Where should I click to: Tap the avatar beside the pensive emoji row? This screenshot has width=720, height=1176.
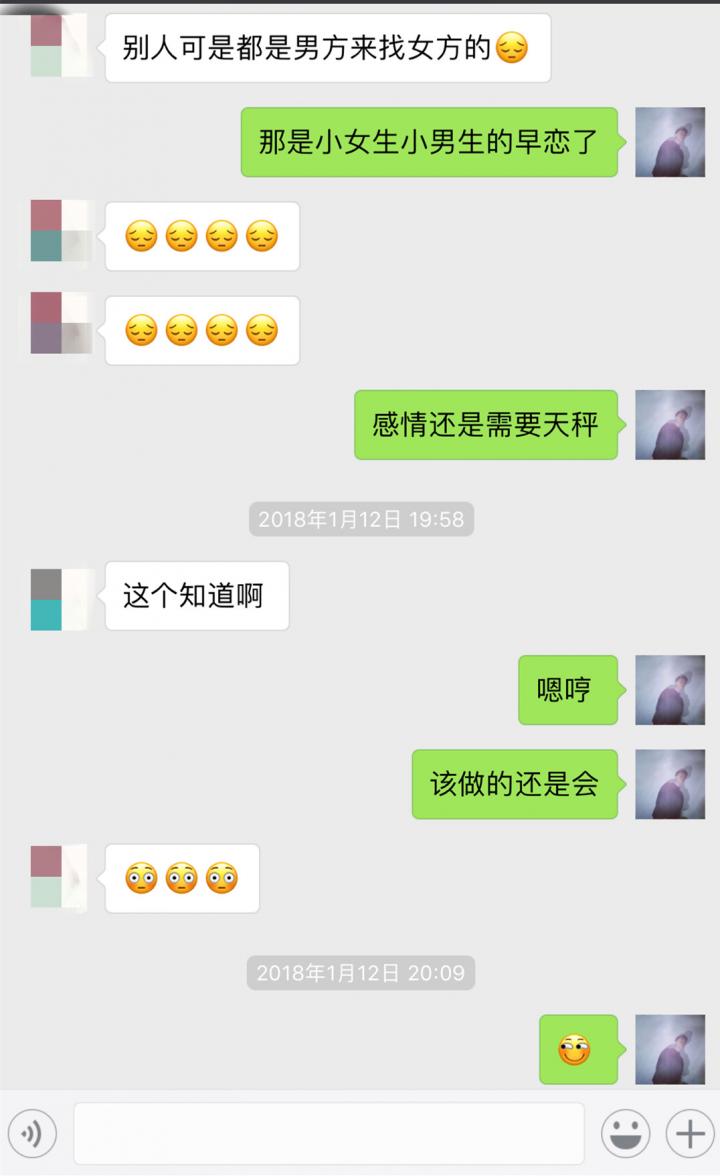pos(60,237)
